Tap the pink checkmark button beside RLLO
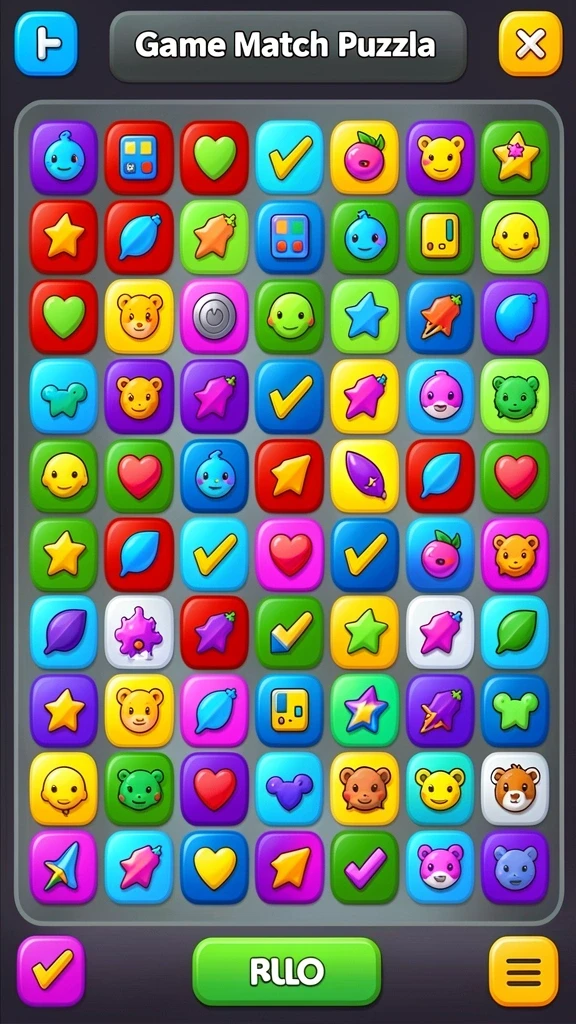 tap(51, 971)
